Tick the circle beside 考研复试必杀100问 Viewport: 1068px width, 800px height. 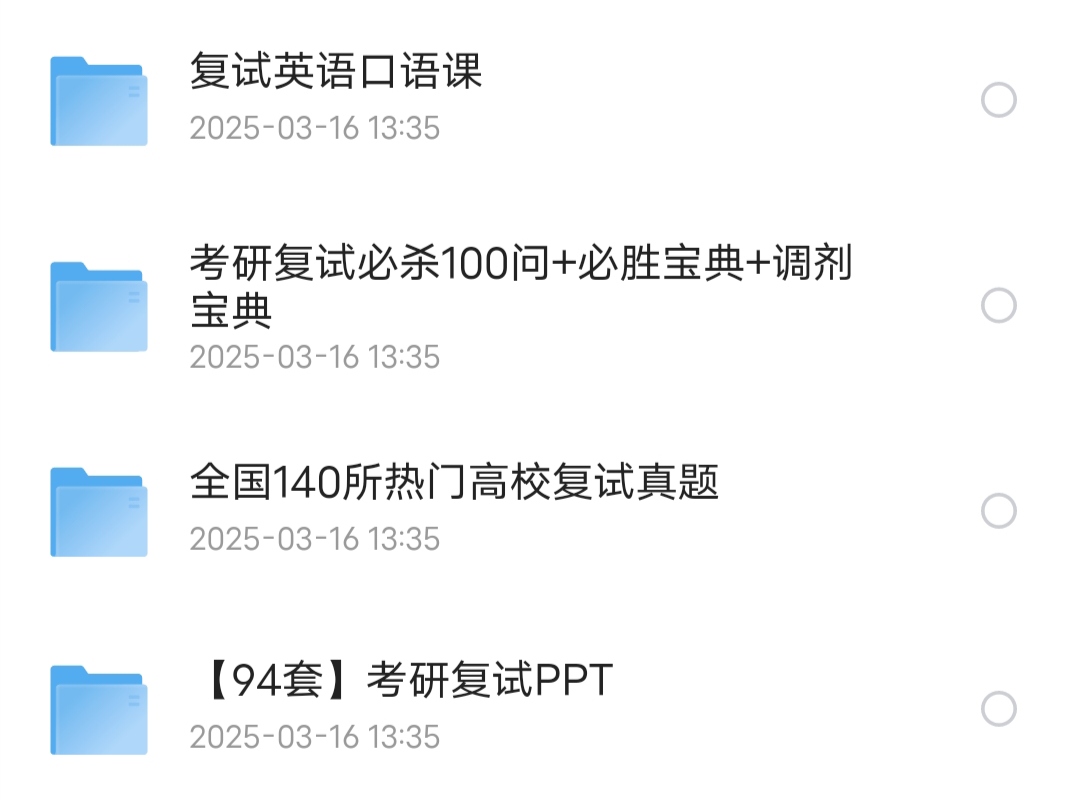click(x=998, y=305)
